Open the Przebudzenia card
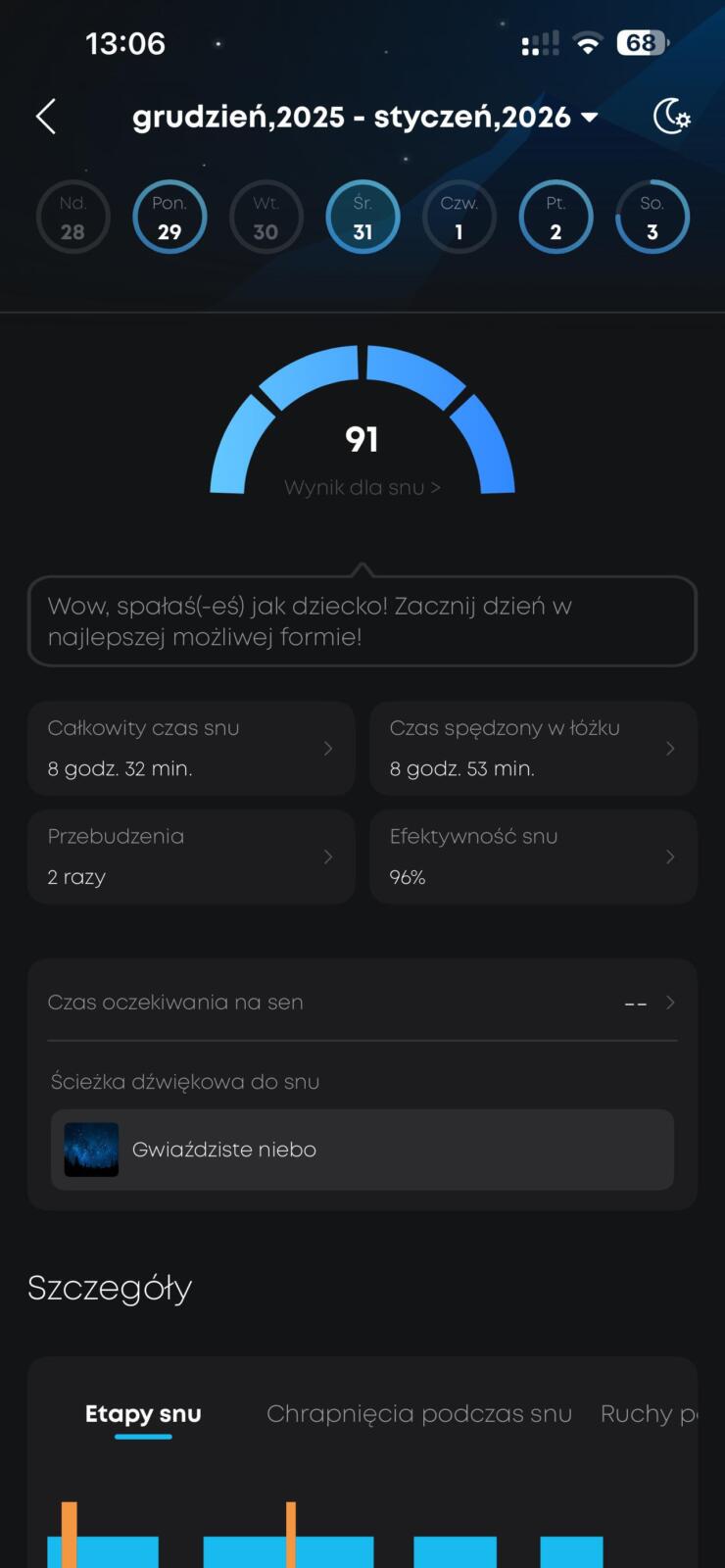The width and height of the screenshot is (725, 1568). (191, 857)
